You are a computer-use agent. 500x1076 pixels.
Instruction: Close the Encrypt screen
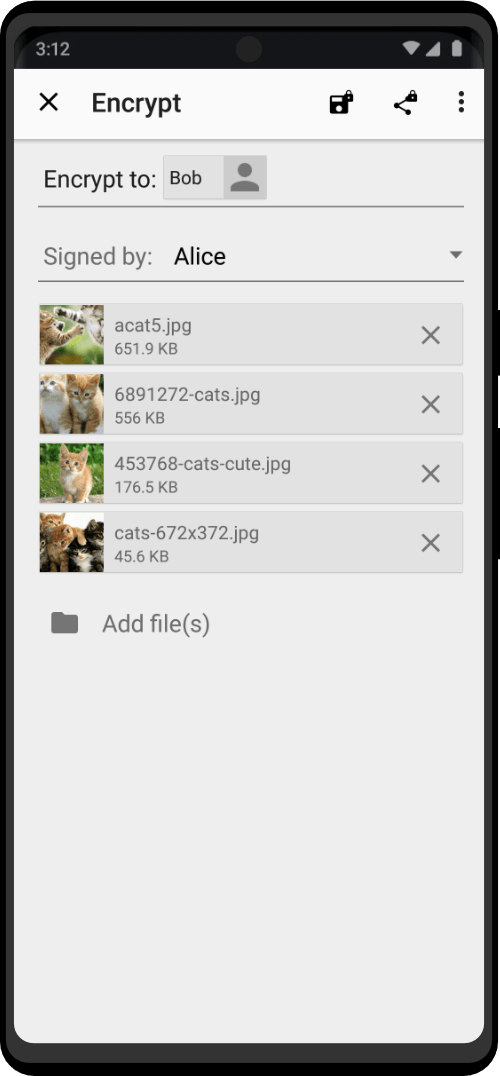(x=49, y=103)
